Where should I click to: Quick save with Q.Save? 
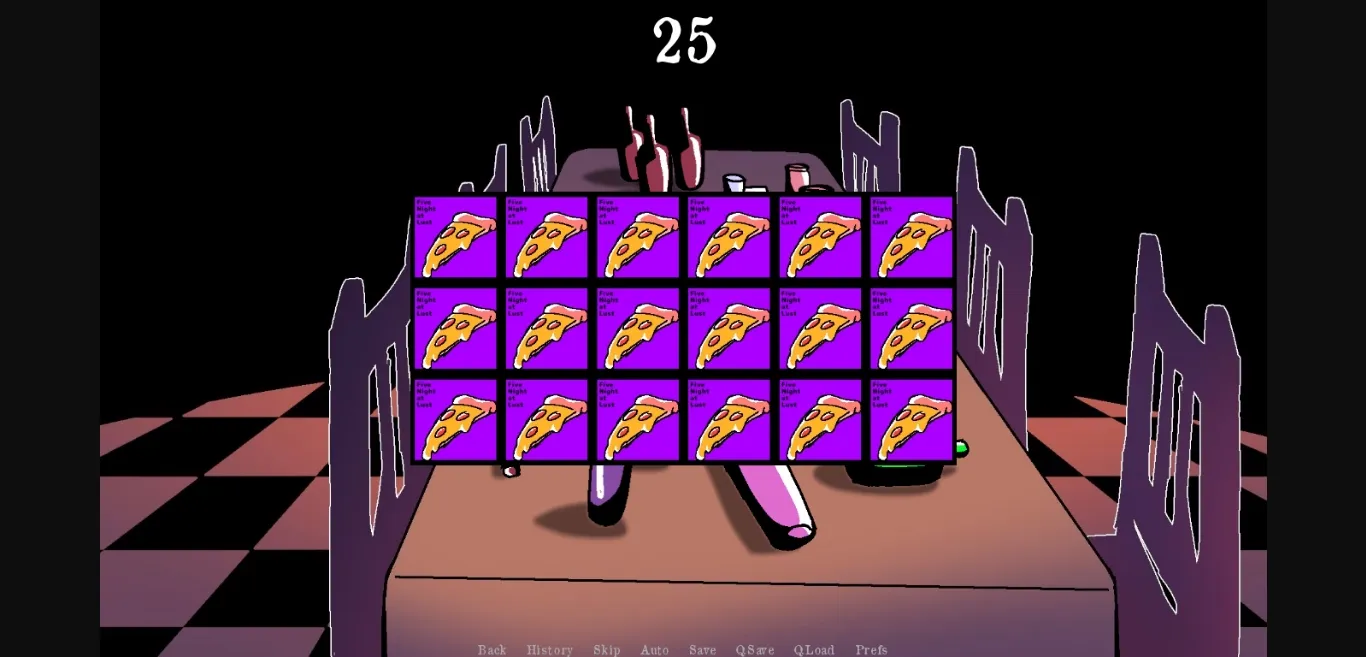(x=755, y=650)
